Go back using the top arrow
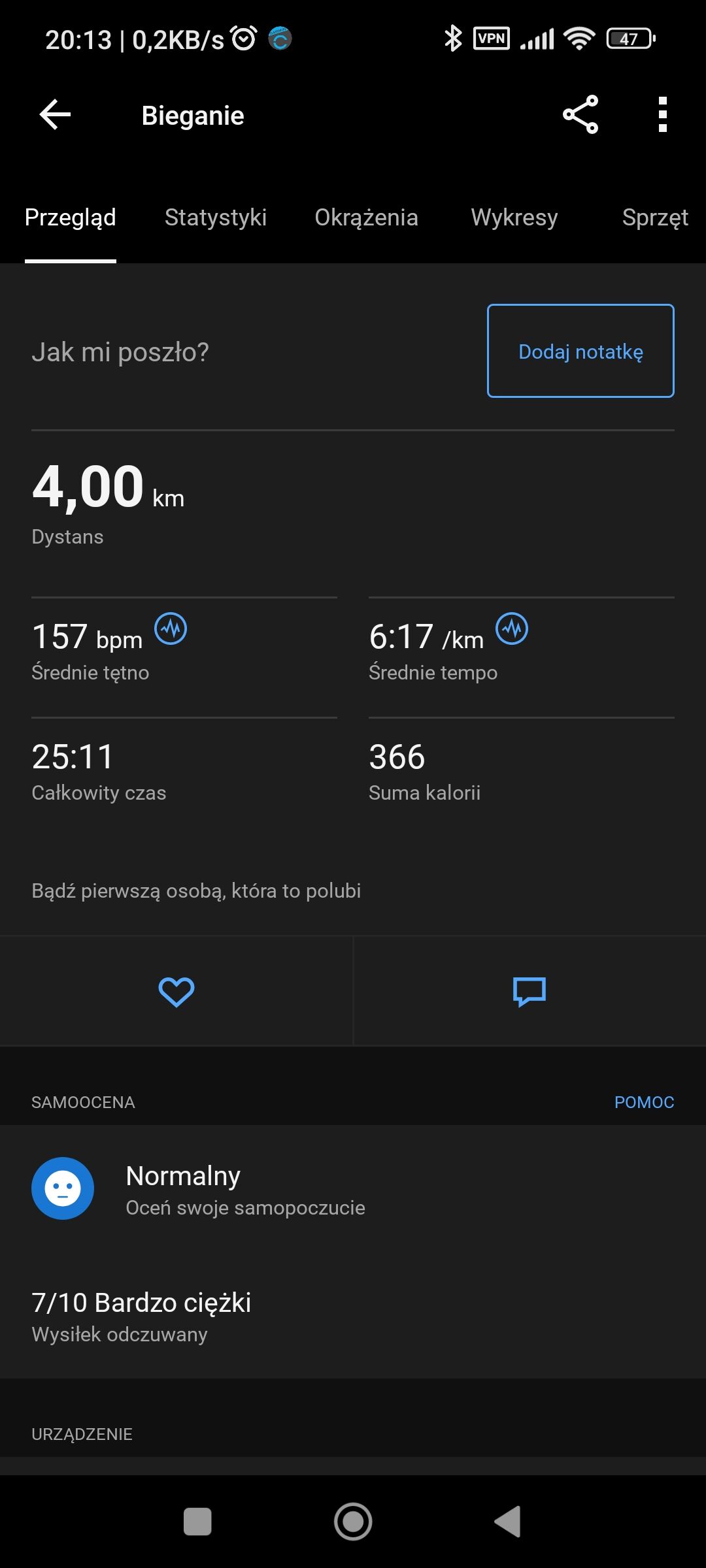Image resolution: width=706 pixels, height=1568 pixels. [55, 115]
